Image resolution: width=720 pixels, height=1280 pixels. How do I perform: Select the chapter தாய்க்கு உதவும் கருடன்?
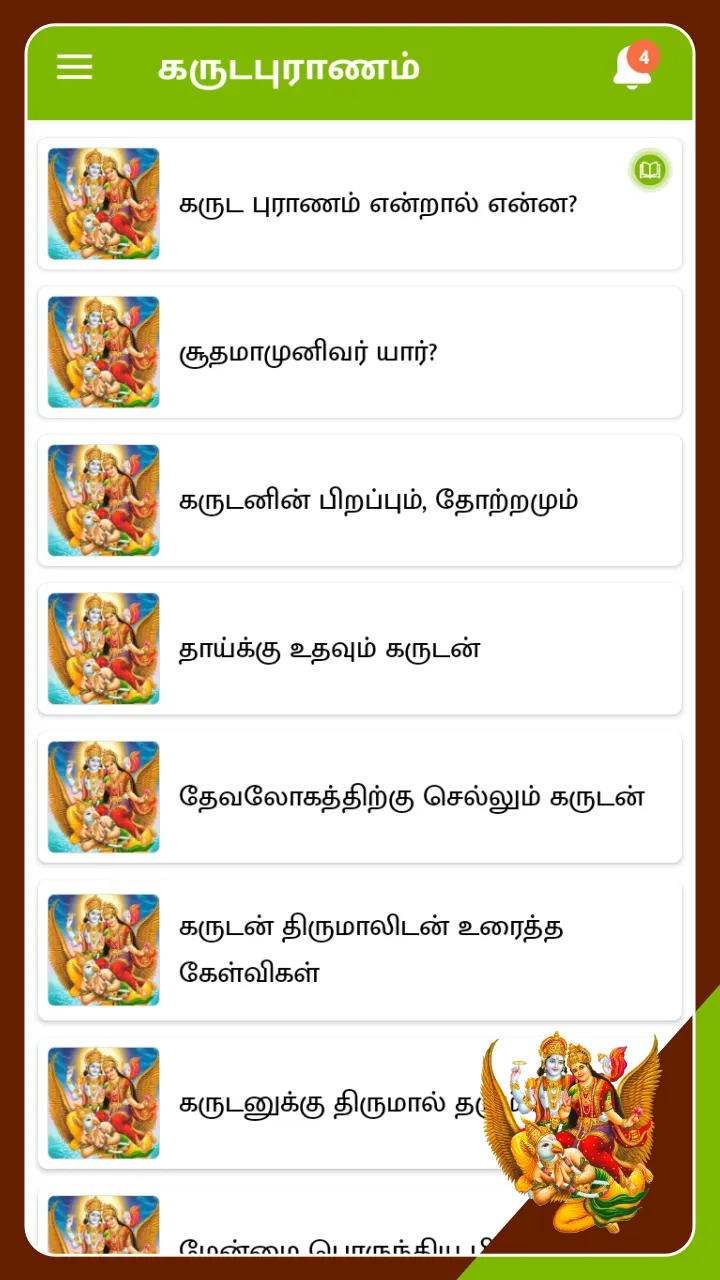coord(360,648)
